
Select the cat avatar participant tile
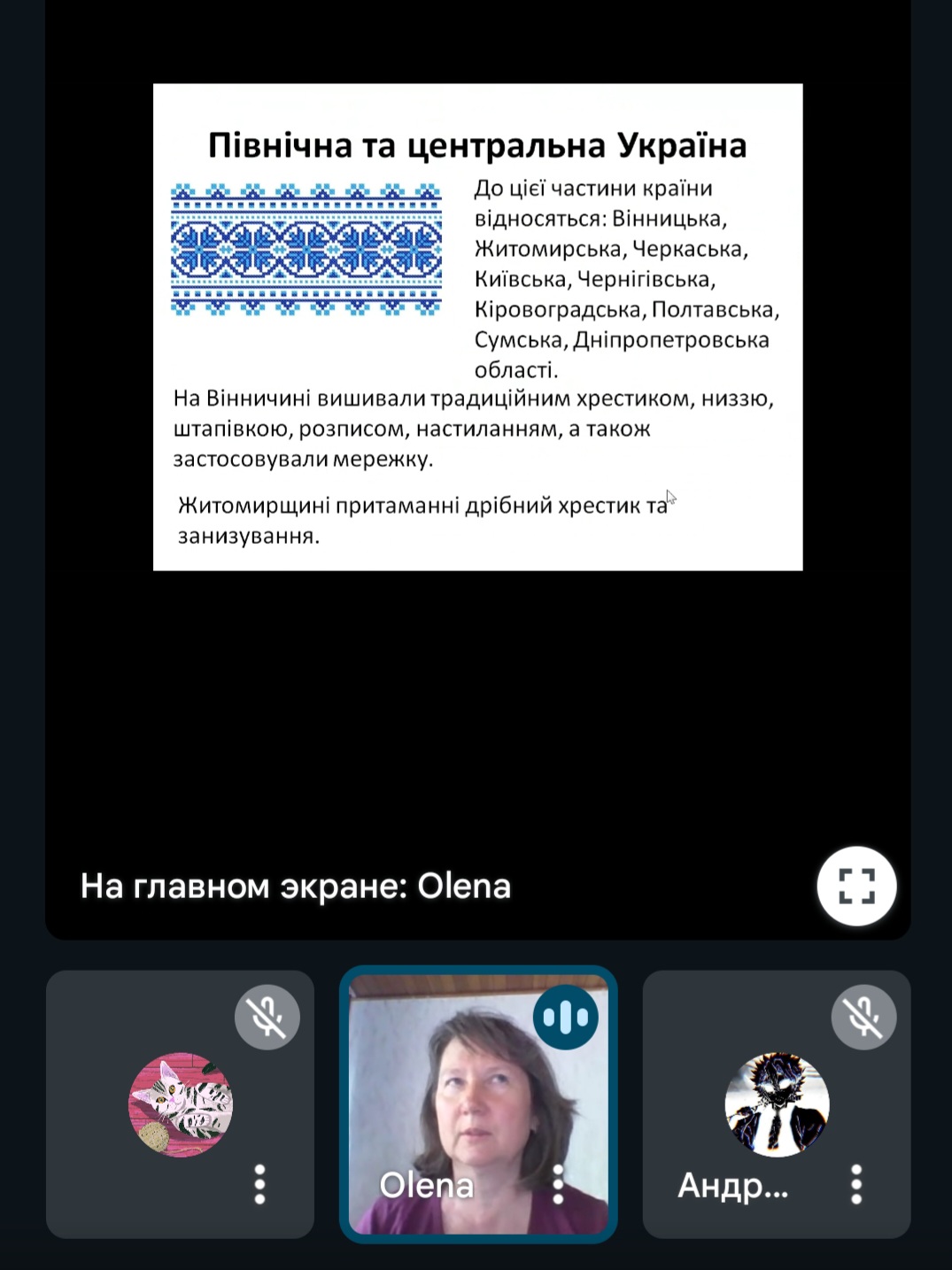coord(180,1104)
